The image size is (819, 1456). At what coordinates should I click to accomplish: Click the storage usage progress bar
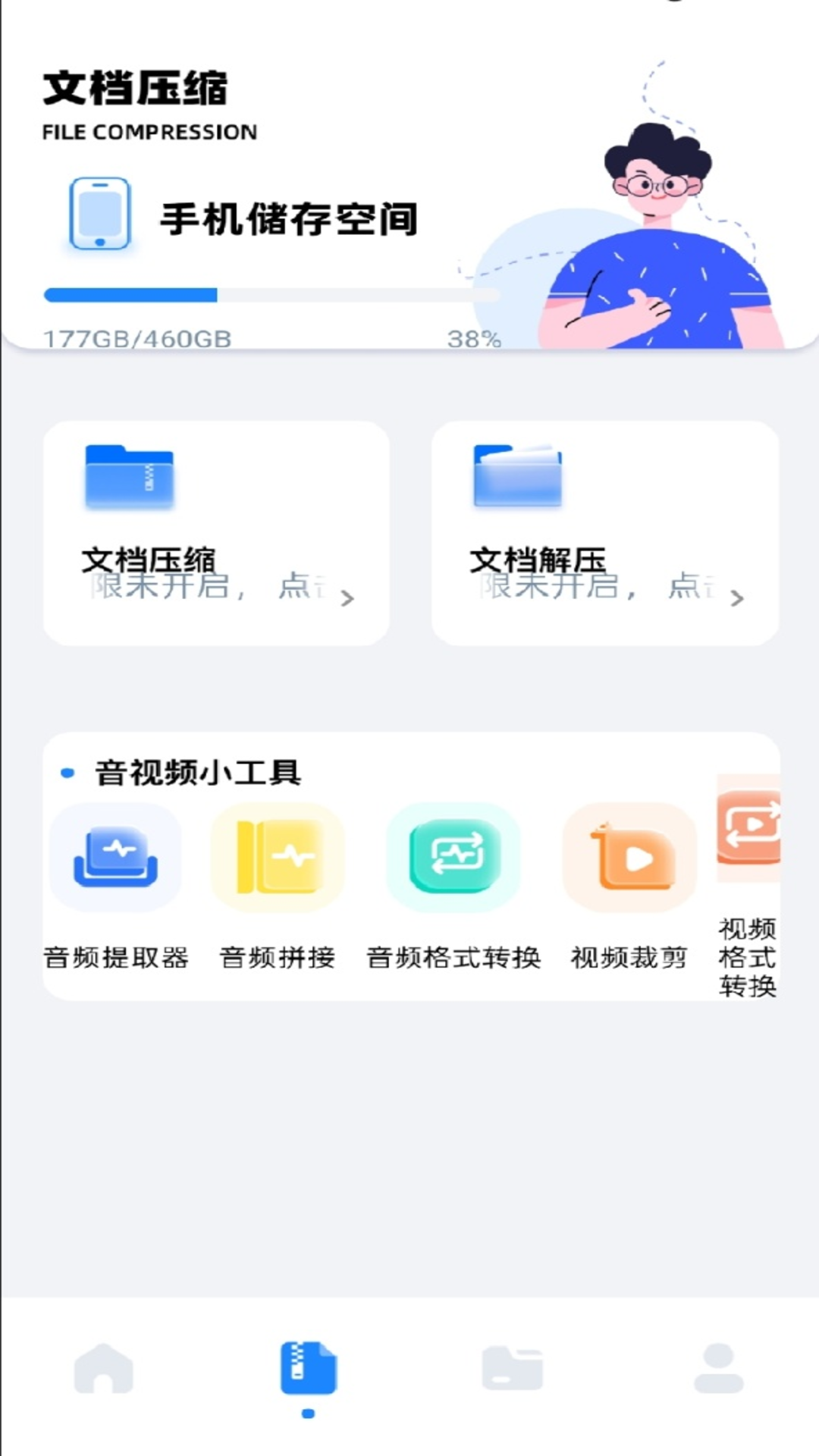point(270,293)
